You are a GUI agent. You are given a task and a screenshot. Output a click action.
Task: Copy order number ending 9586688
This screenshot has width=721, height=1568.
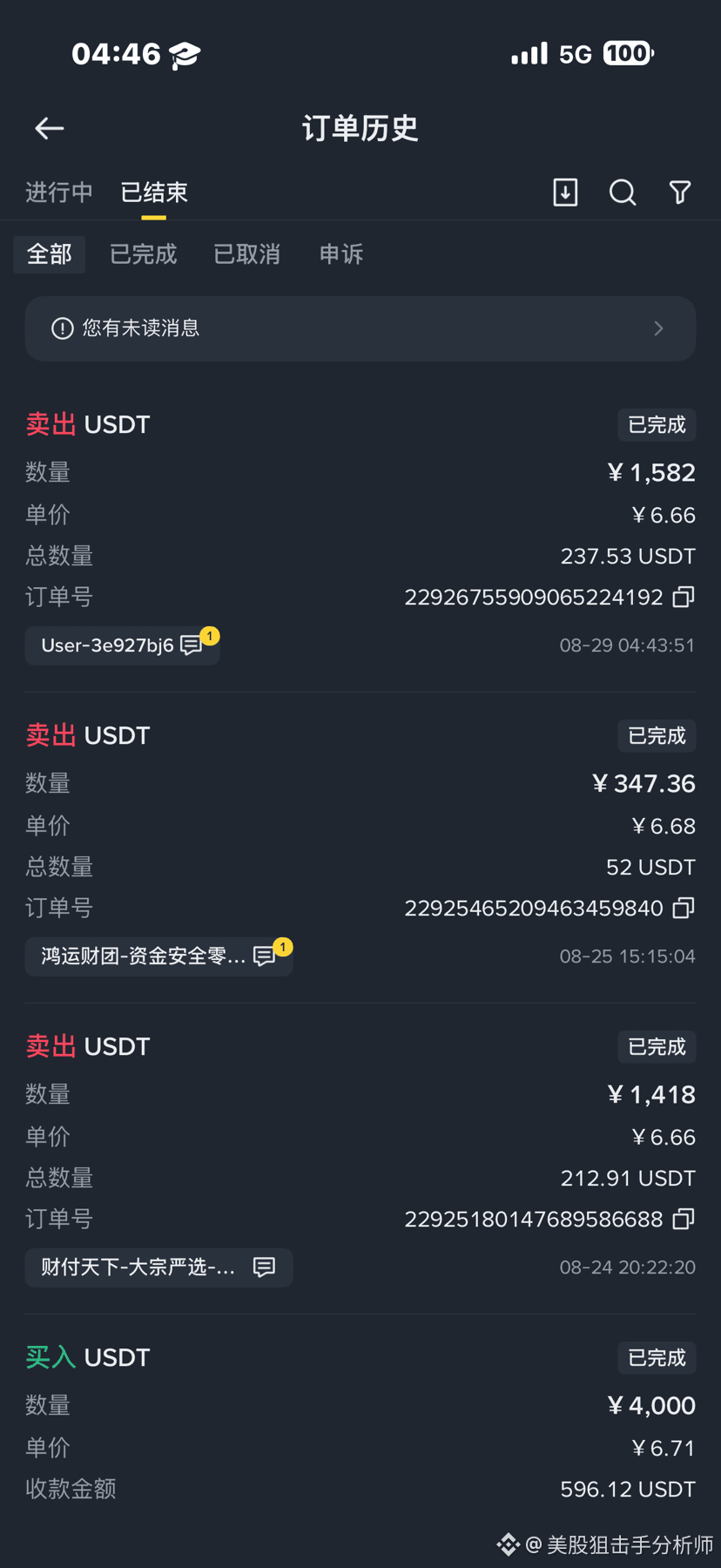click(684, 1219)
